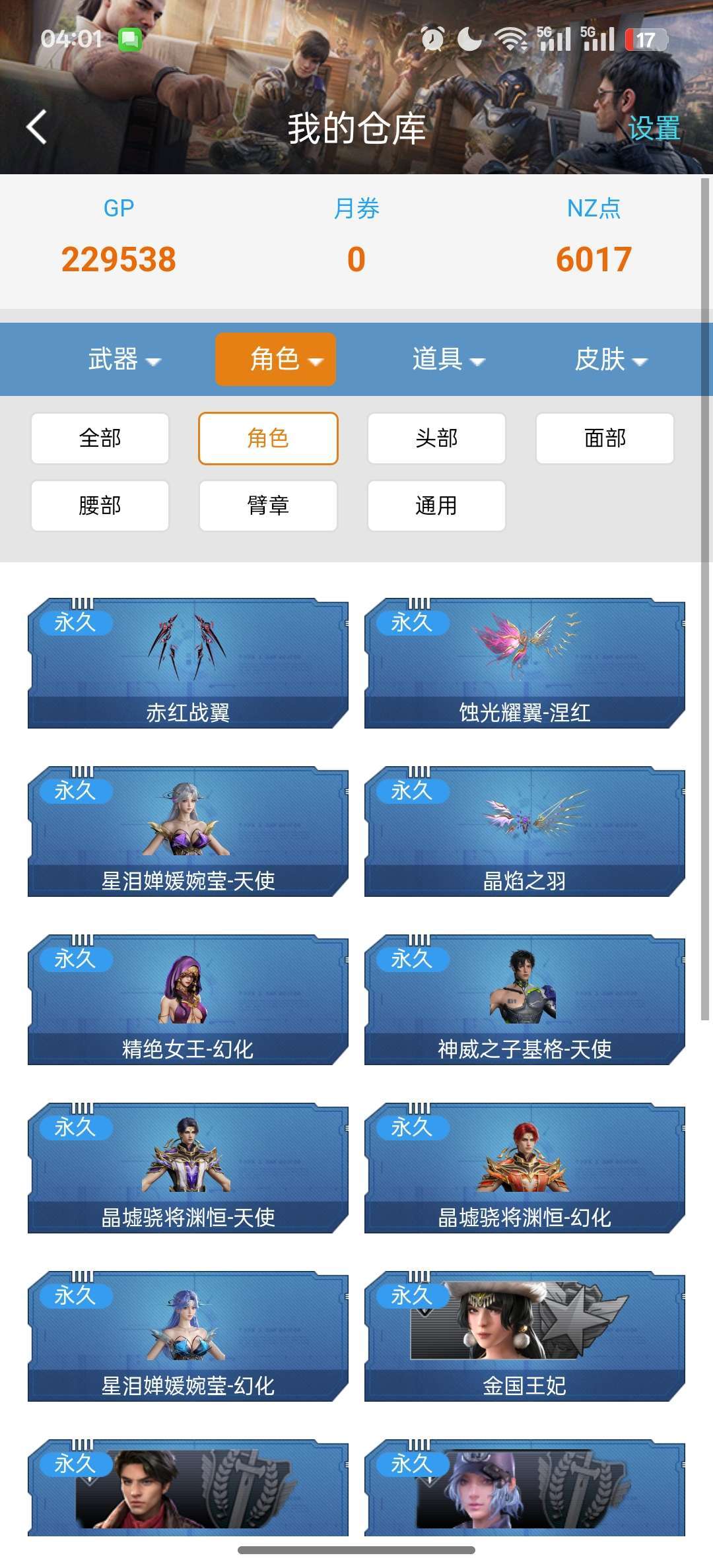Viewport: 713px width, 1568px height.
Task: Expand the 武器 dropdown
Action: 122,360
